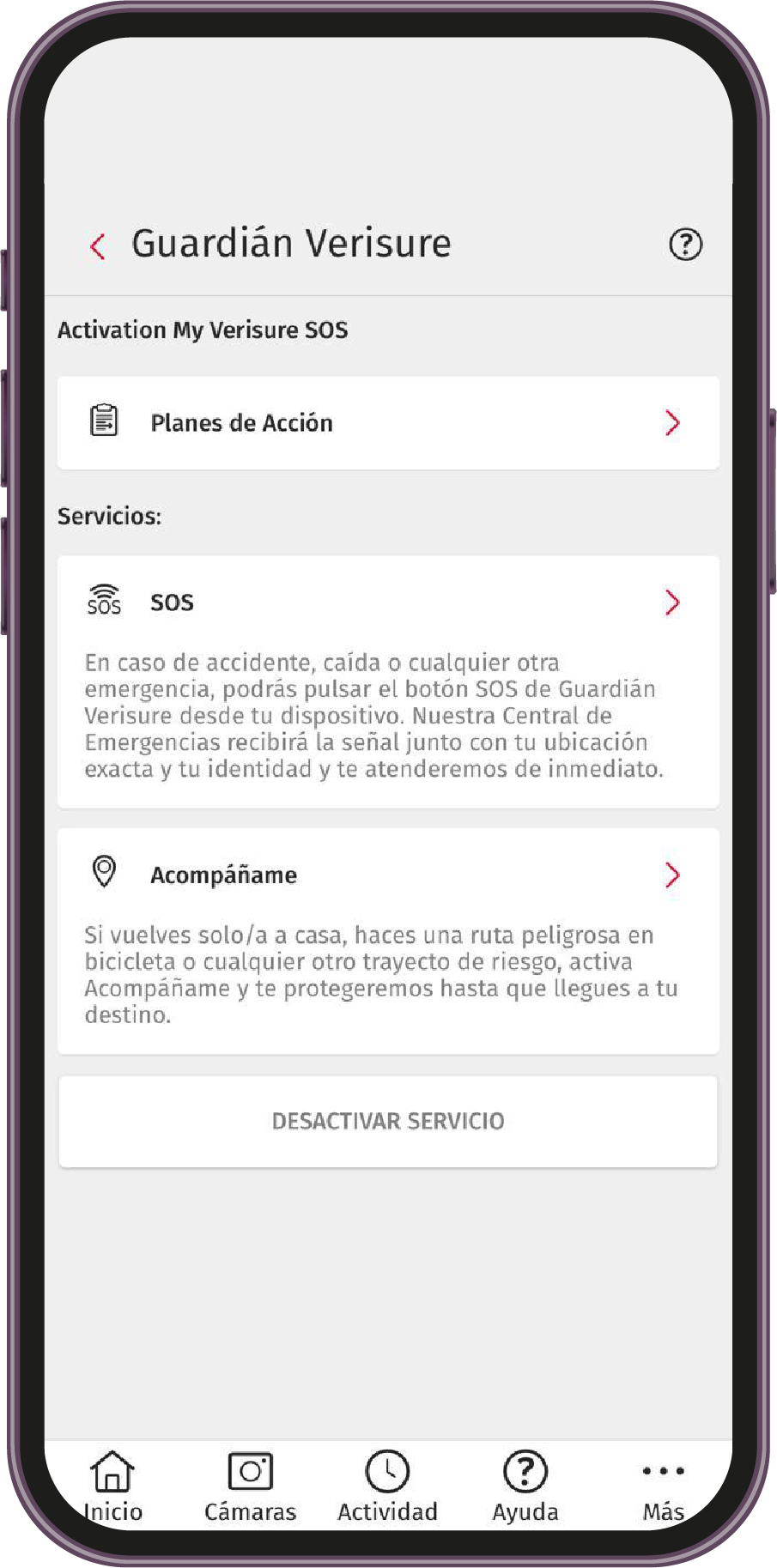The image size is (777, 1568).
Task: Open the help question mark icon
Action: (x=685, y=245)
